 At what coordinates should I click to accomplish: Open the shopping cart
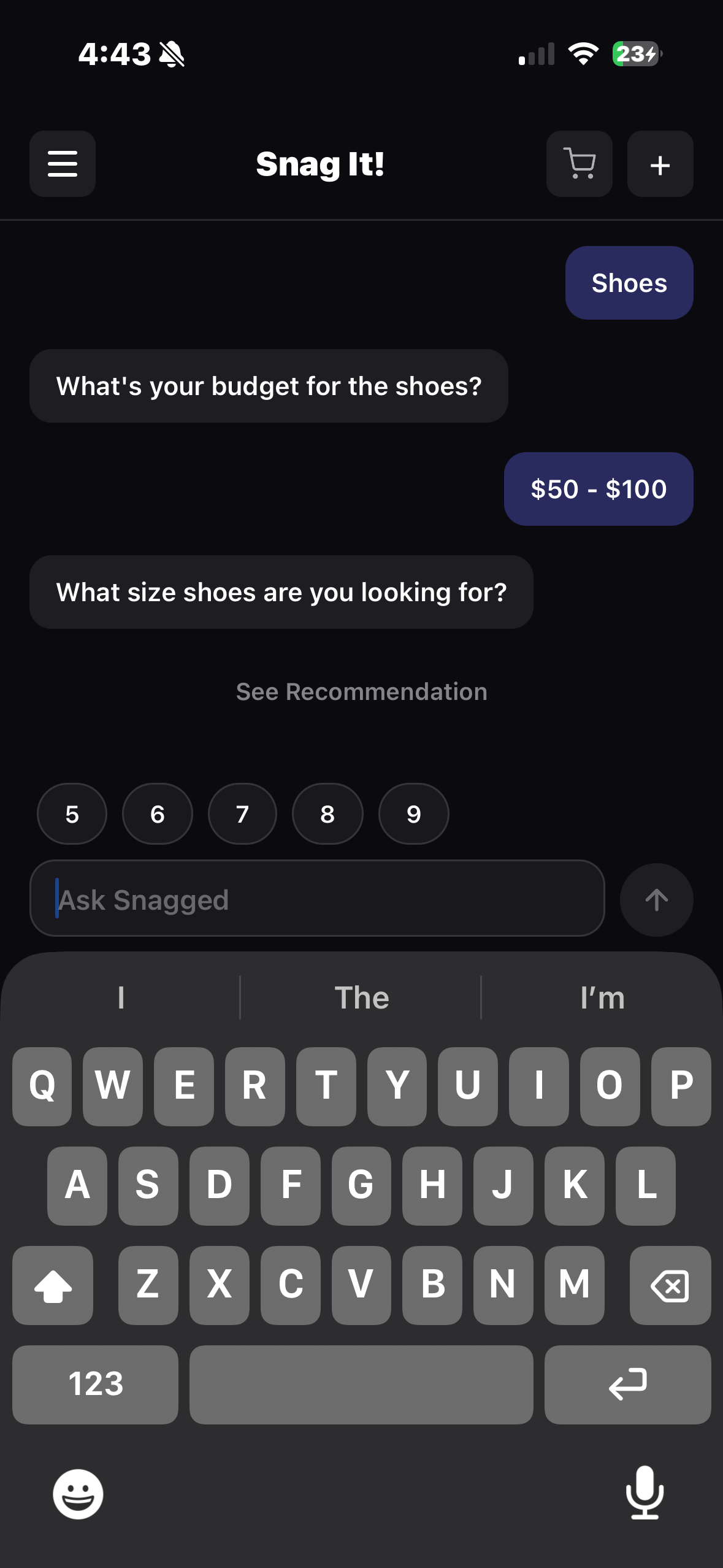[x=579, y=164]
